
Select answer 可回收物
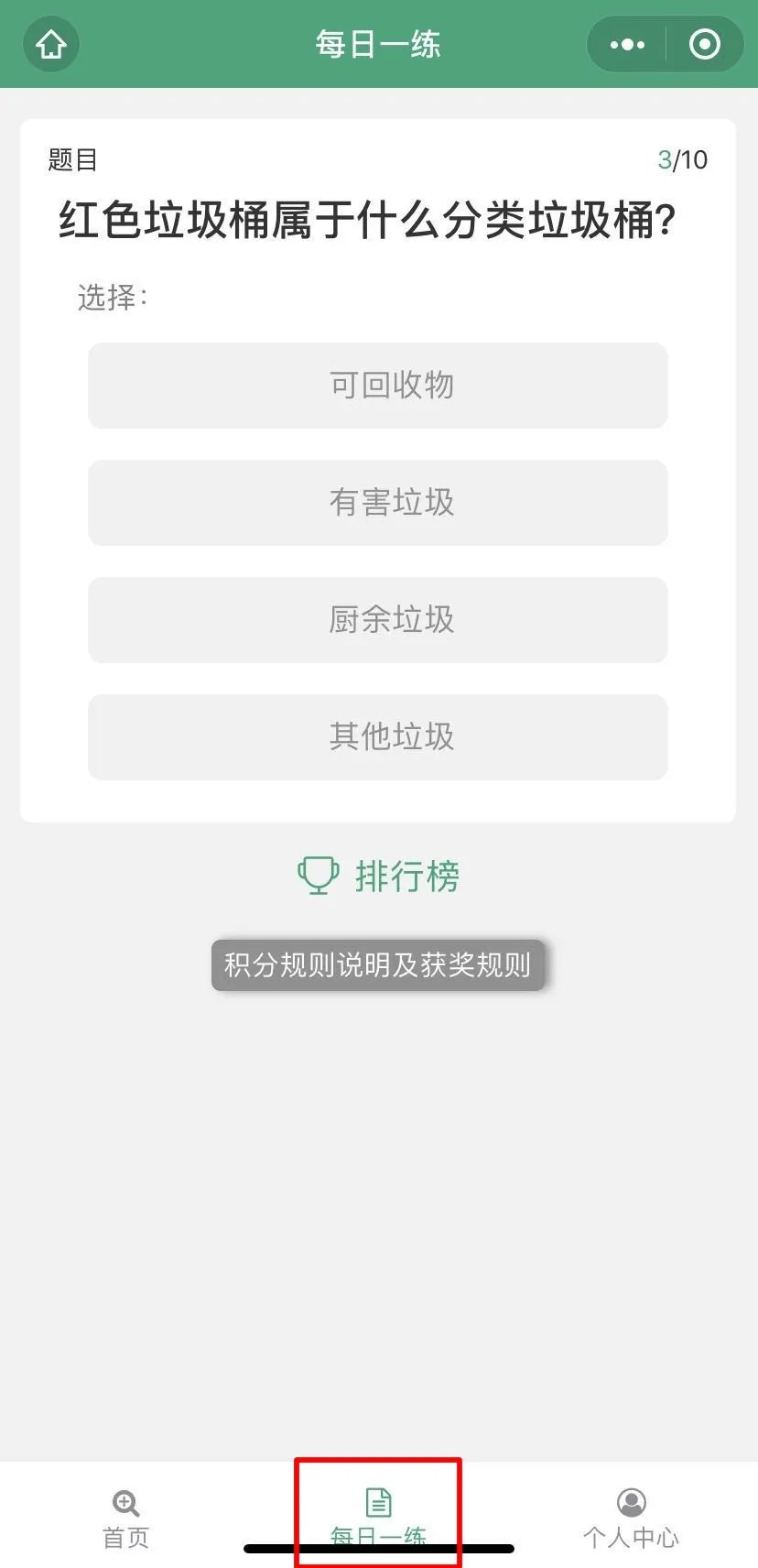[378, 386]
